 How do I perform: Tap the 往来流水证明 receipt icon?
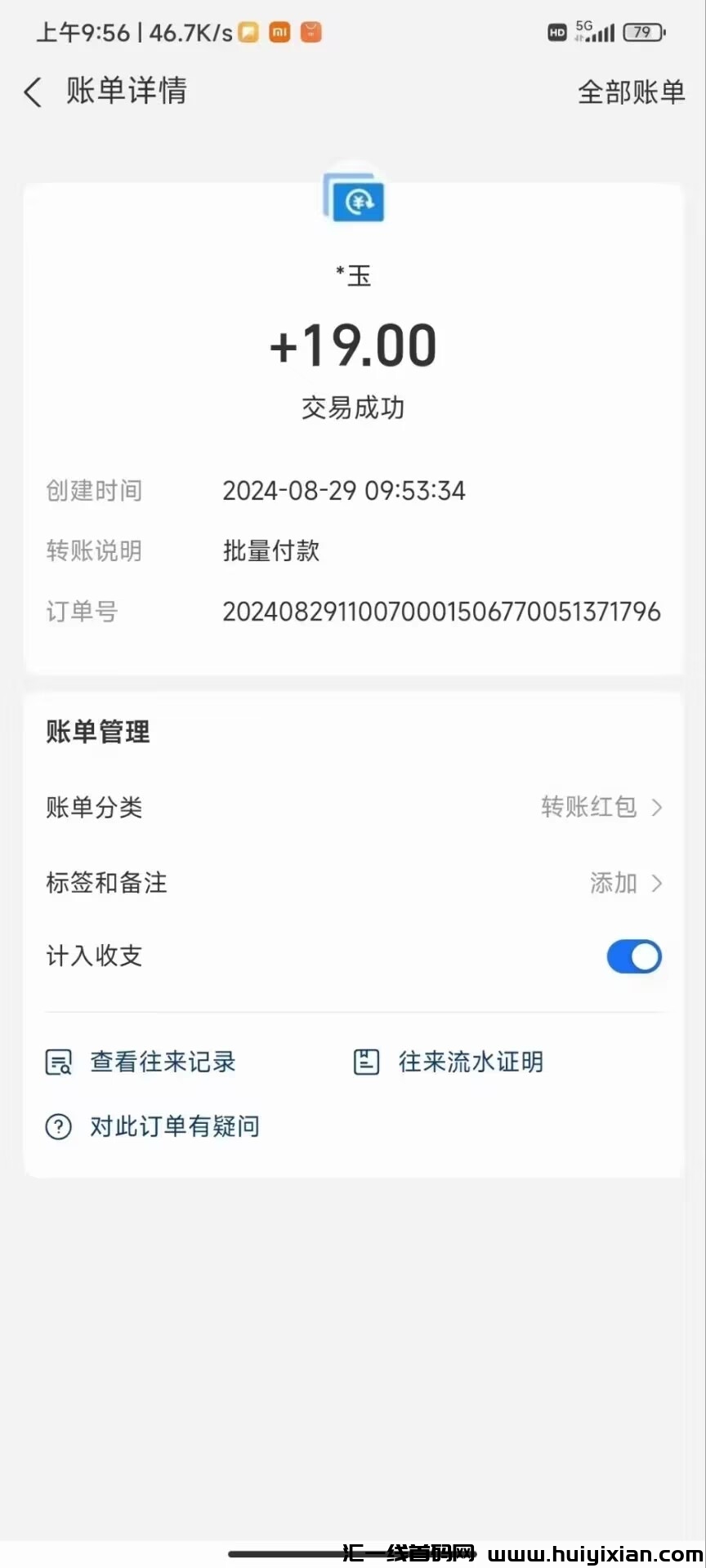(x=365, y=1061)
